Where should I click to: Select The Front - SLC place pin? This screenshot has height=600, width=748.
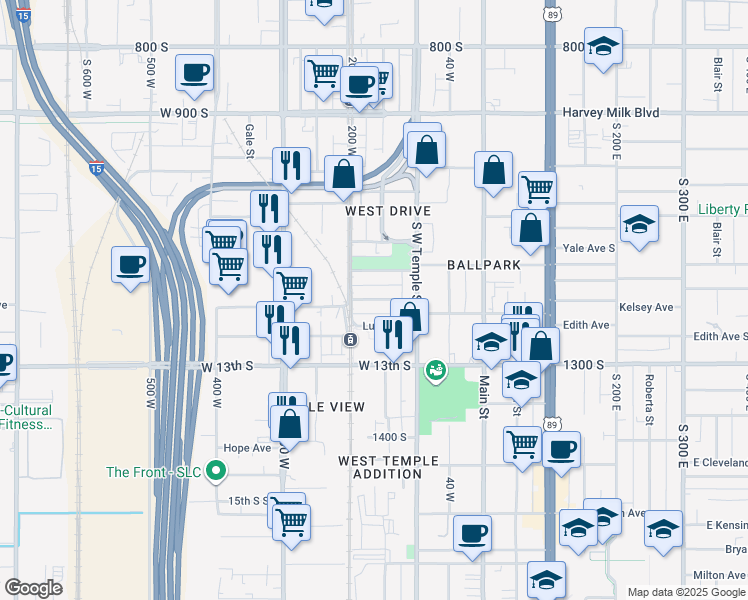pyautogui.click(x=216, y=472)
